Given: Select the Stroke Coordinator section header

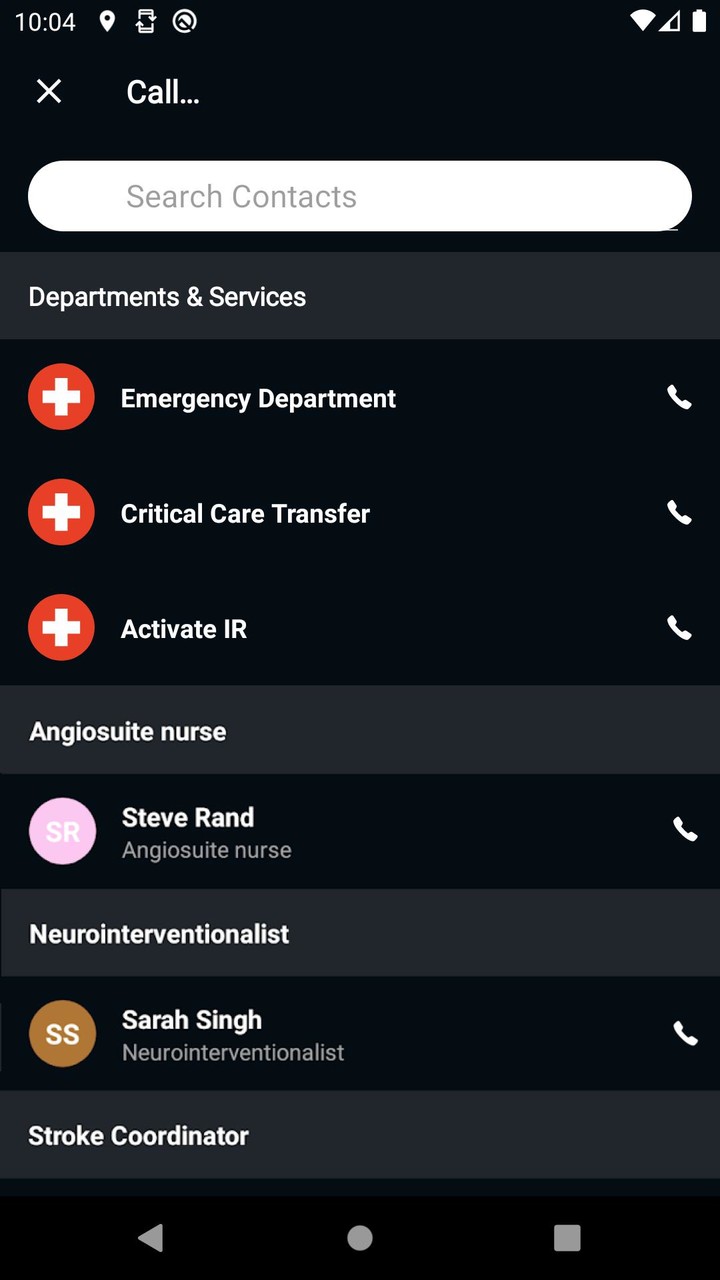Looking at the screenshot, I should tap(138, 1135).
